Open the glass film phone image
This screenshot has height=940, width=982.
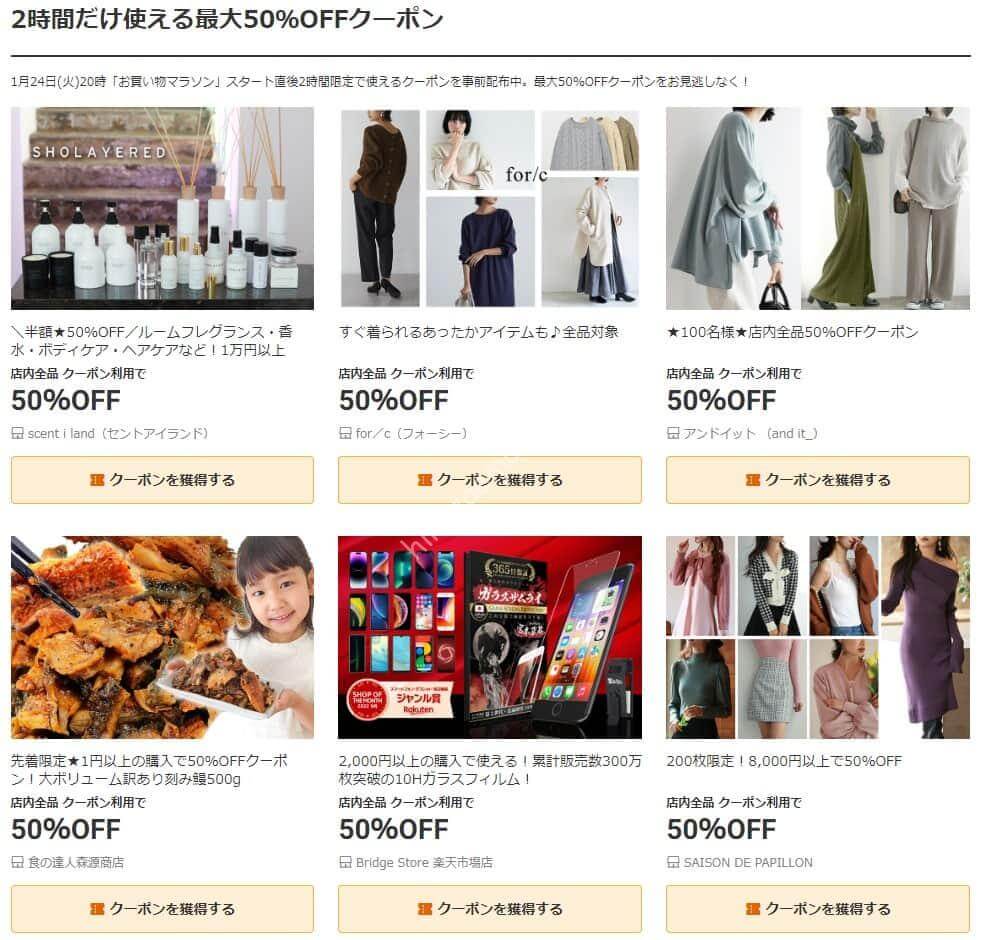pos(490,637)
